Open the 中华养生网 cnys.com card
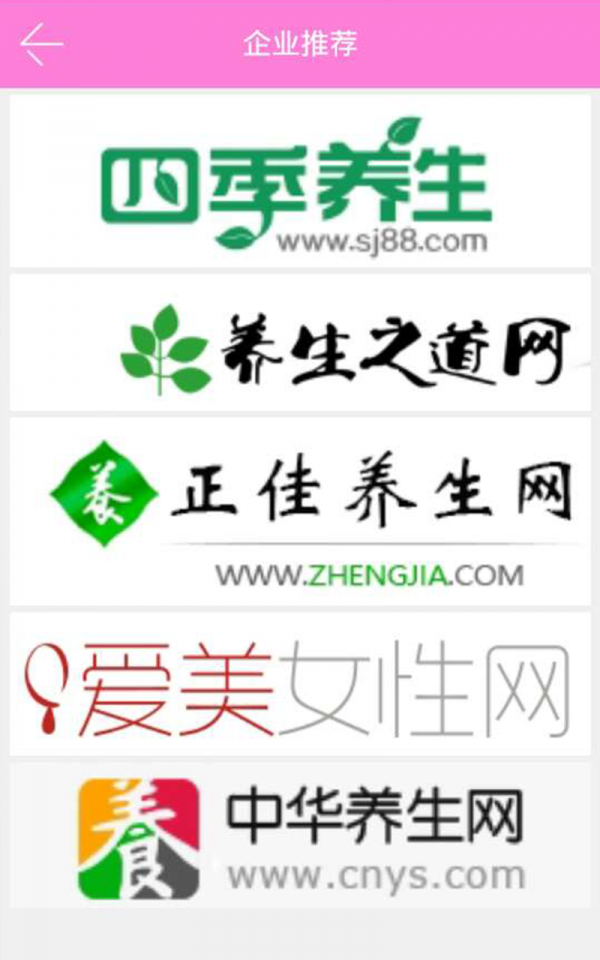Image resolution: width=600 pixels, height=960 pixels. (x=300, y=836)
